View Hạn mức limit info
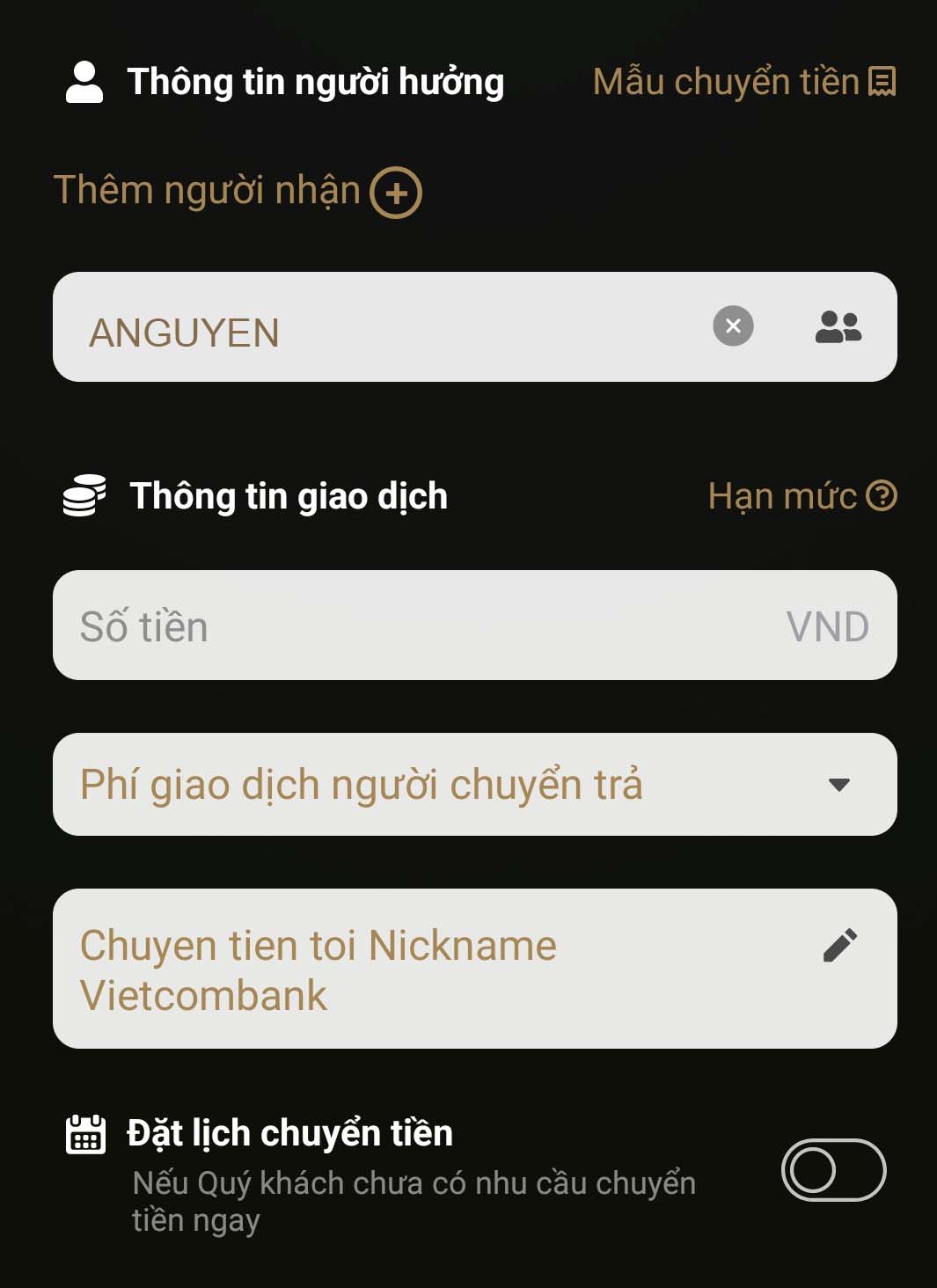The width and height of the screenshot is (937, 1288). (x=802, y=496)
